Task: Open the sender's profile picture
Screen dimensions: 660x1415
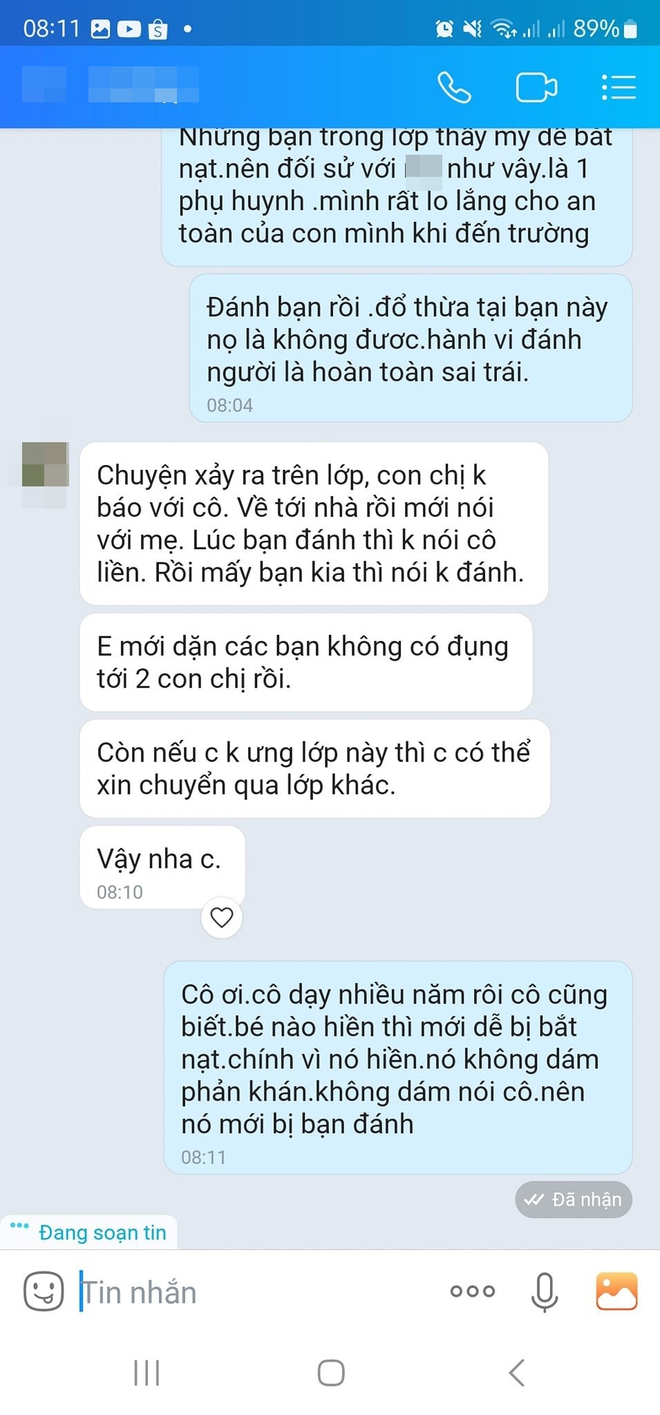Action: [45, 465]
